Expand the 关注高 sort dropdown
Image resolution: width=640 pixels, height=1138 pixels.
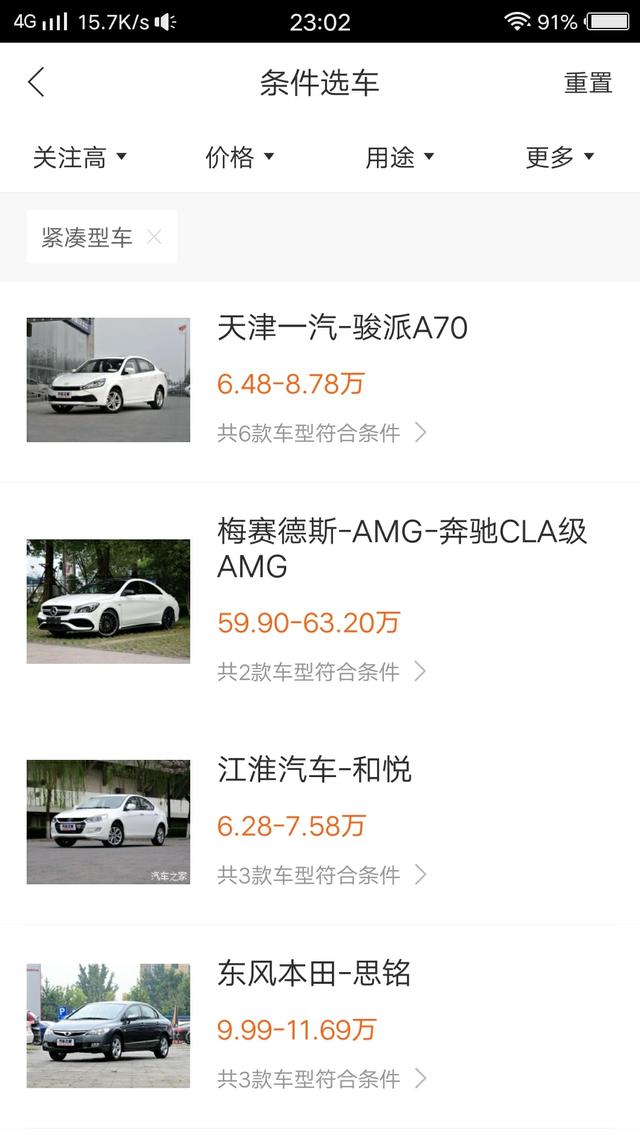point(80,157)
